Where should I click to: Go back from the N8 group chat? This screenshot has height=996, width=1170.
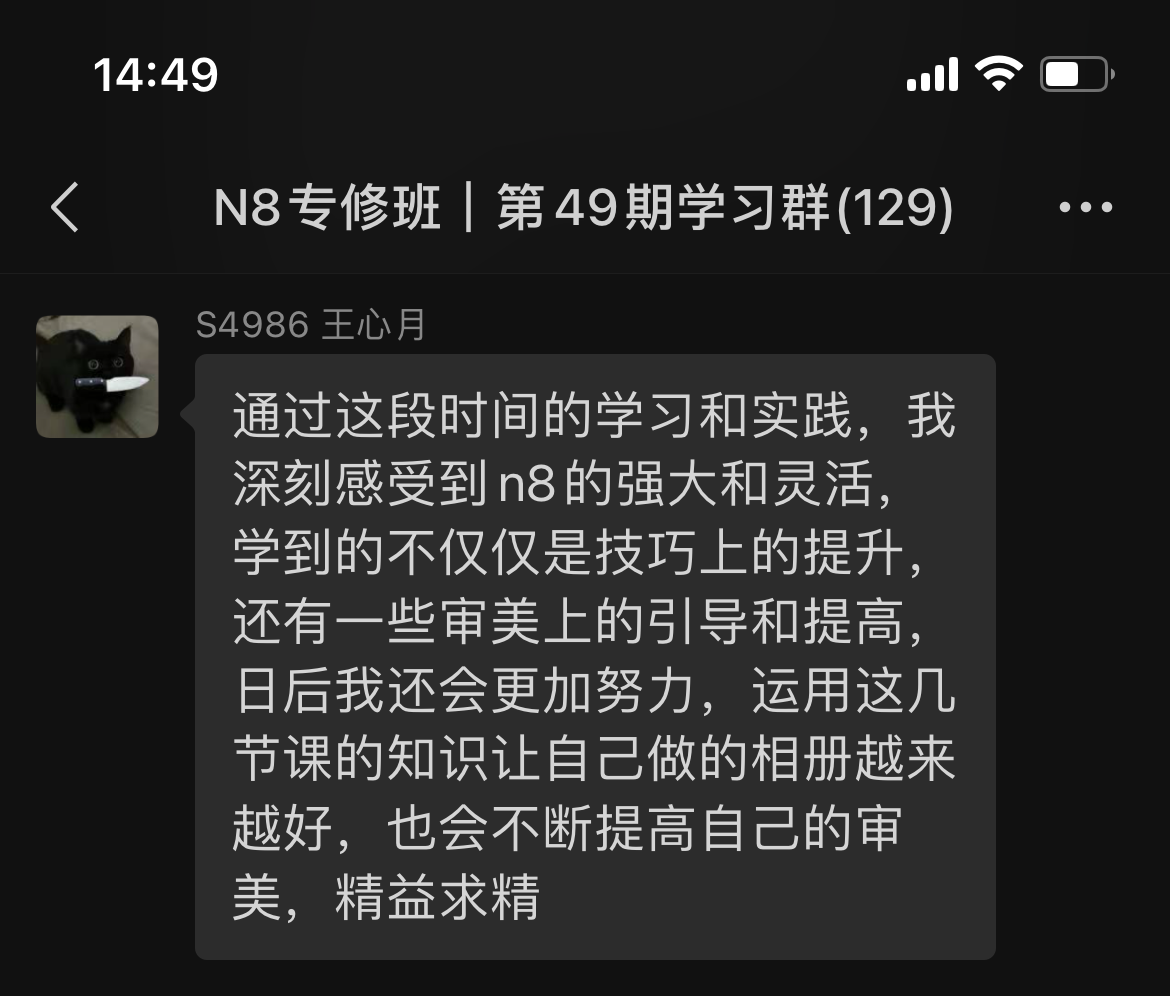(65, 208)
